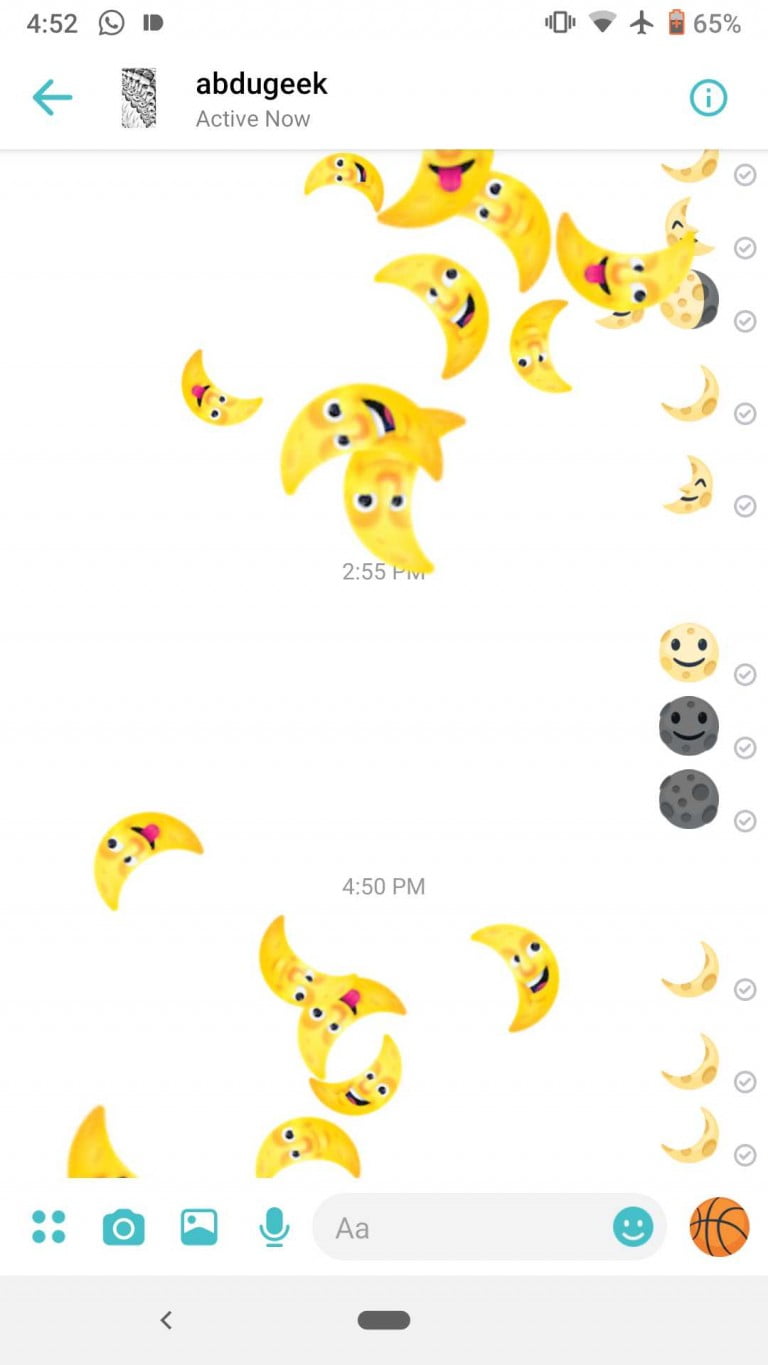Tap the home pill in navigation bar
Image resolution: width=768 pixels, height=1365 pixels.
point(384,1320)
